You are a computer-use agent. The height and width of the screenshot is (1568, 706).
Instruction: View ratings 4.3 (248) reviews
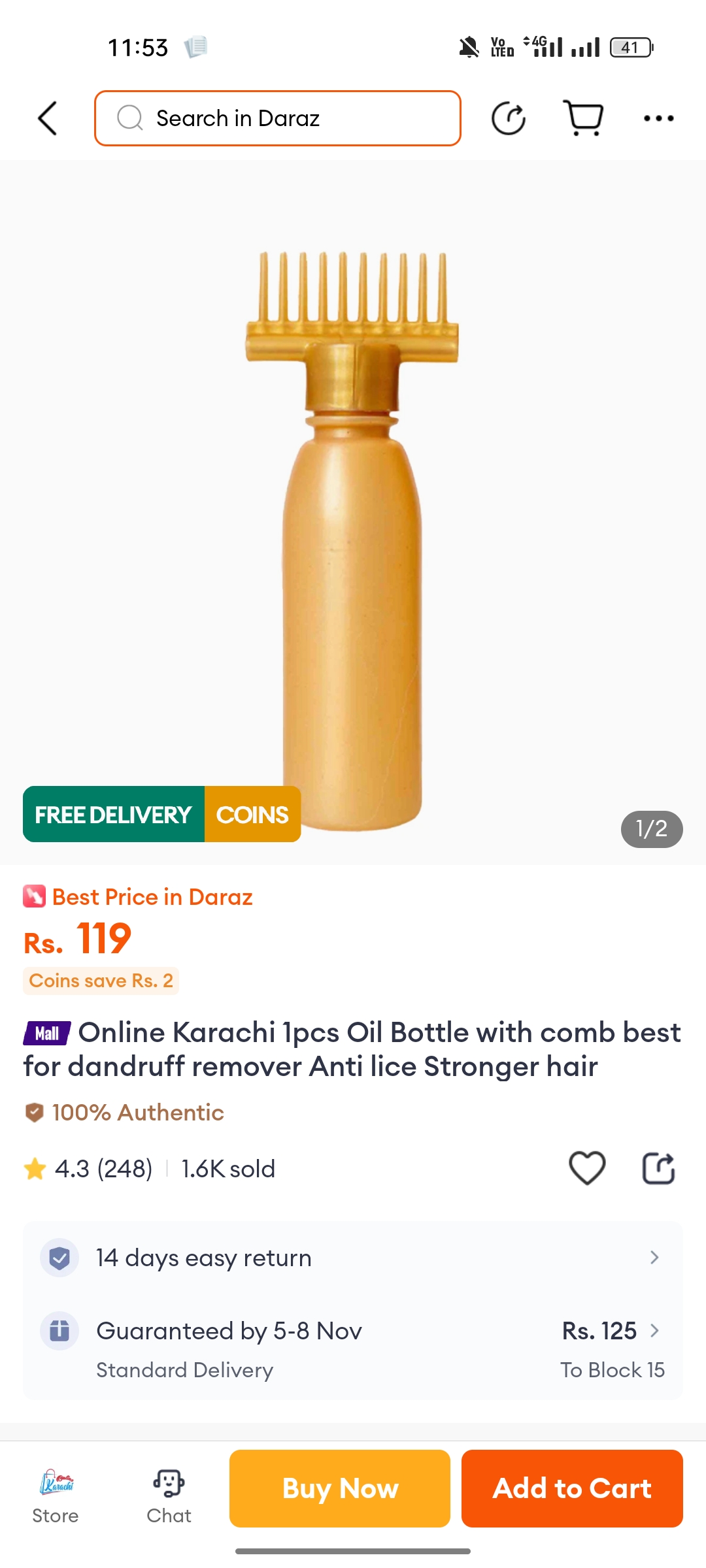point(88,1169)
